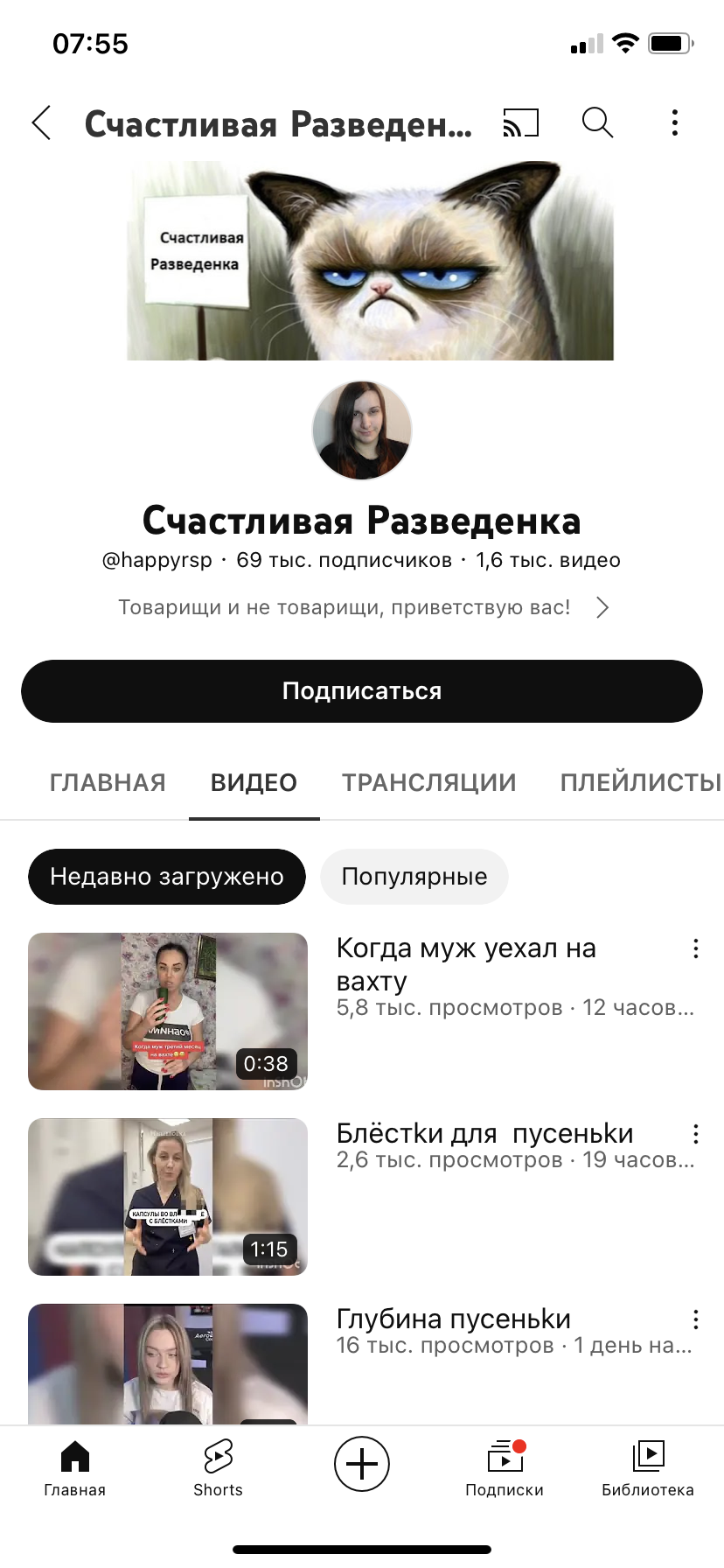724x1568 pixels.
Task: Tap the plus create button
Action: [x=362, y=1464]
